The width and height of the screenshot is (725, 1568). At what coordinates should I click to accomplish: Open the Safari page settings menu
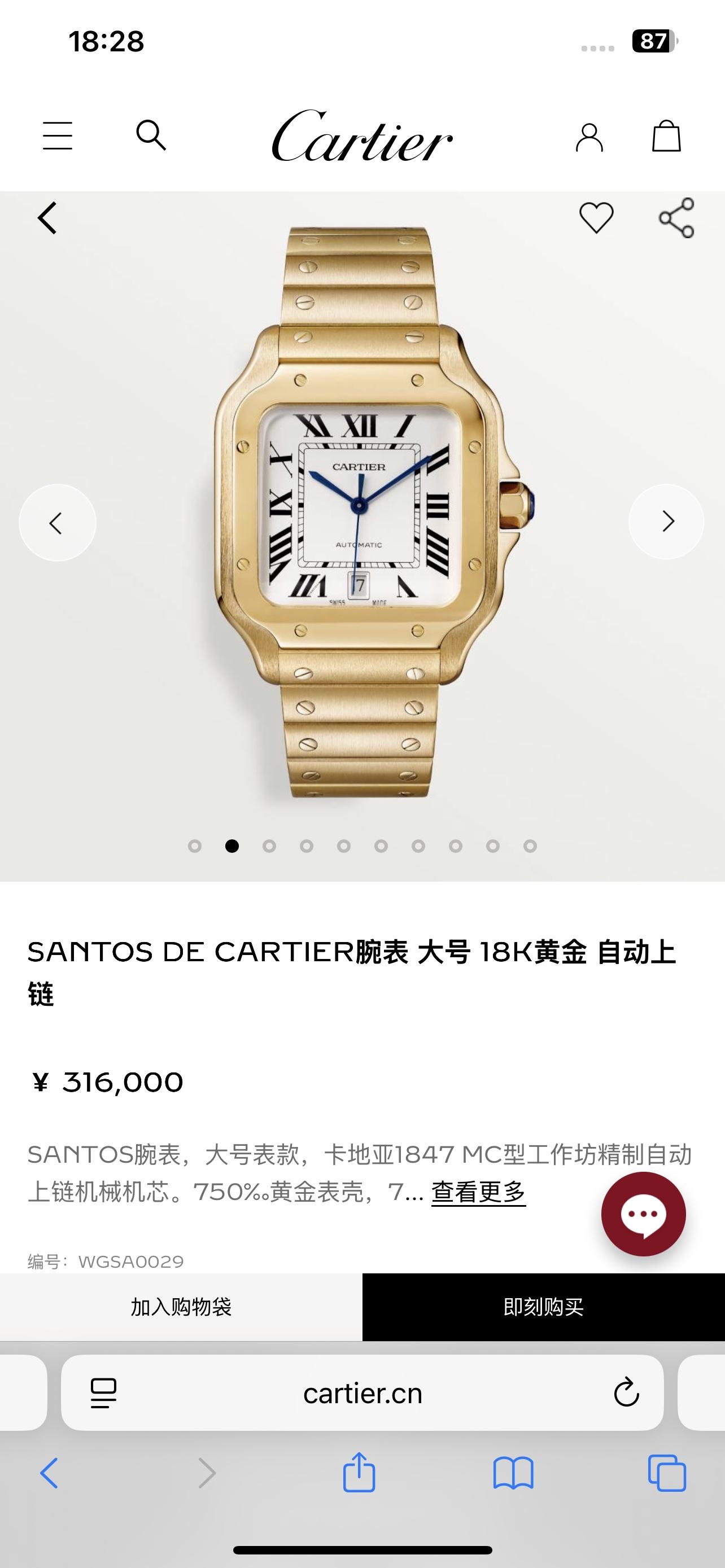pos(103,1392)
